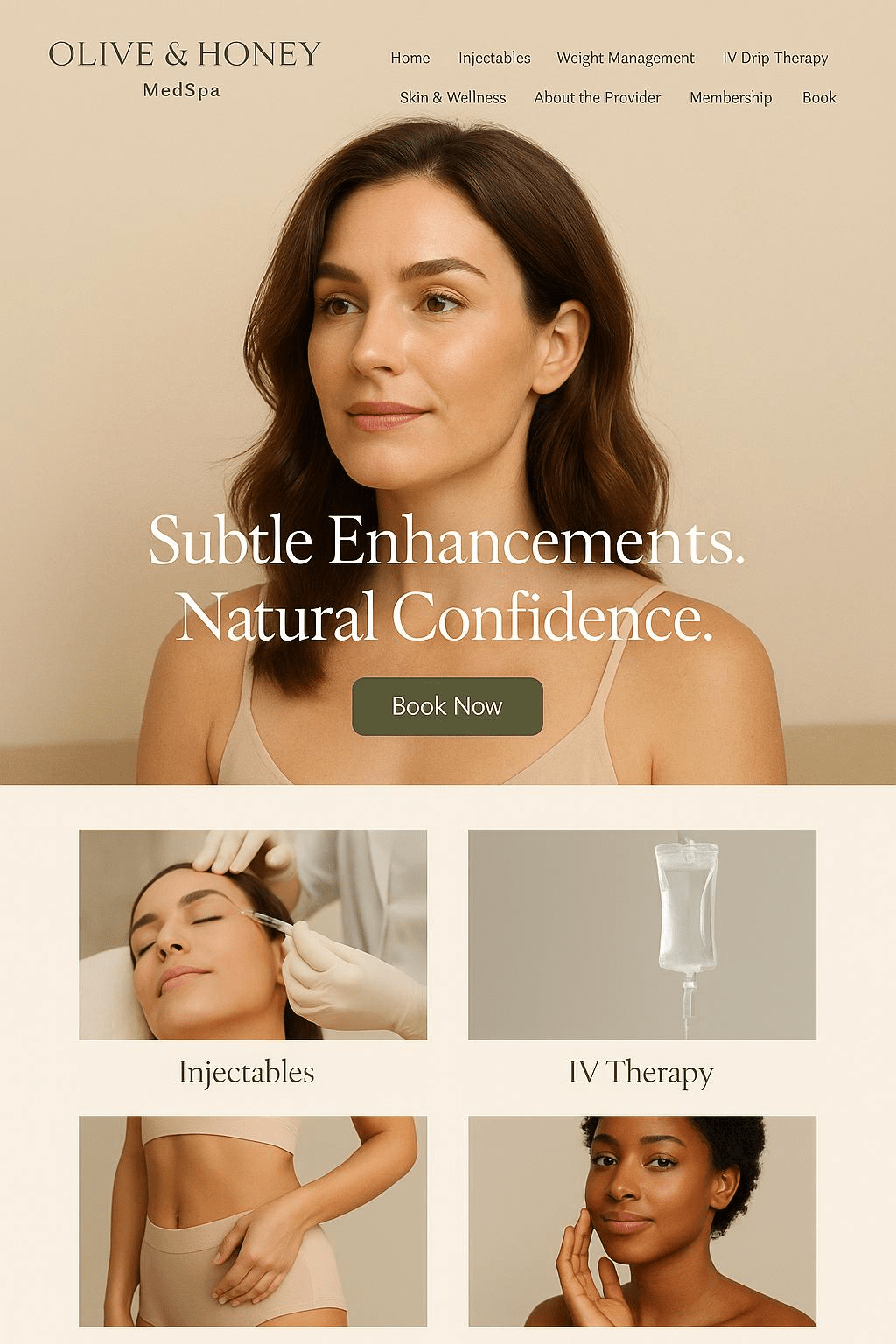
Task: Open the Home nav link
Action: (409, 58)
